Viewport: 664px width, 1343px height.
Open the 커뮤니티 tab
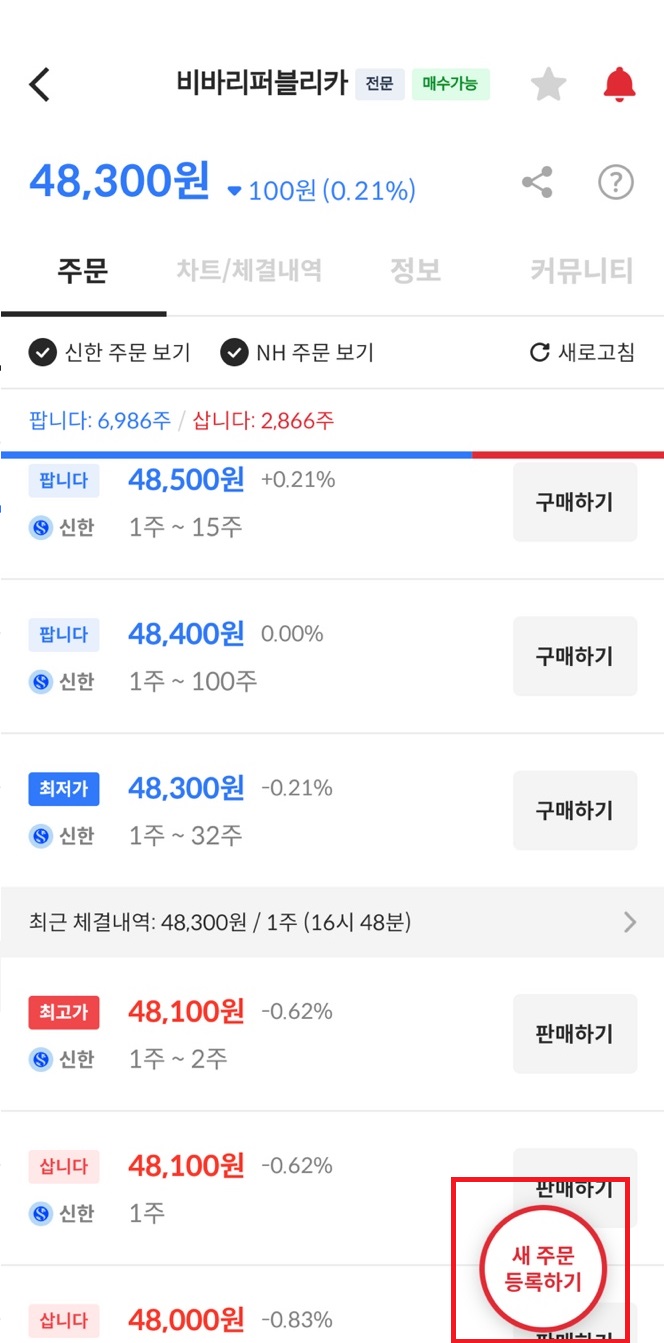pos(582,270)
